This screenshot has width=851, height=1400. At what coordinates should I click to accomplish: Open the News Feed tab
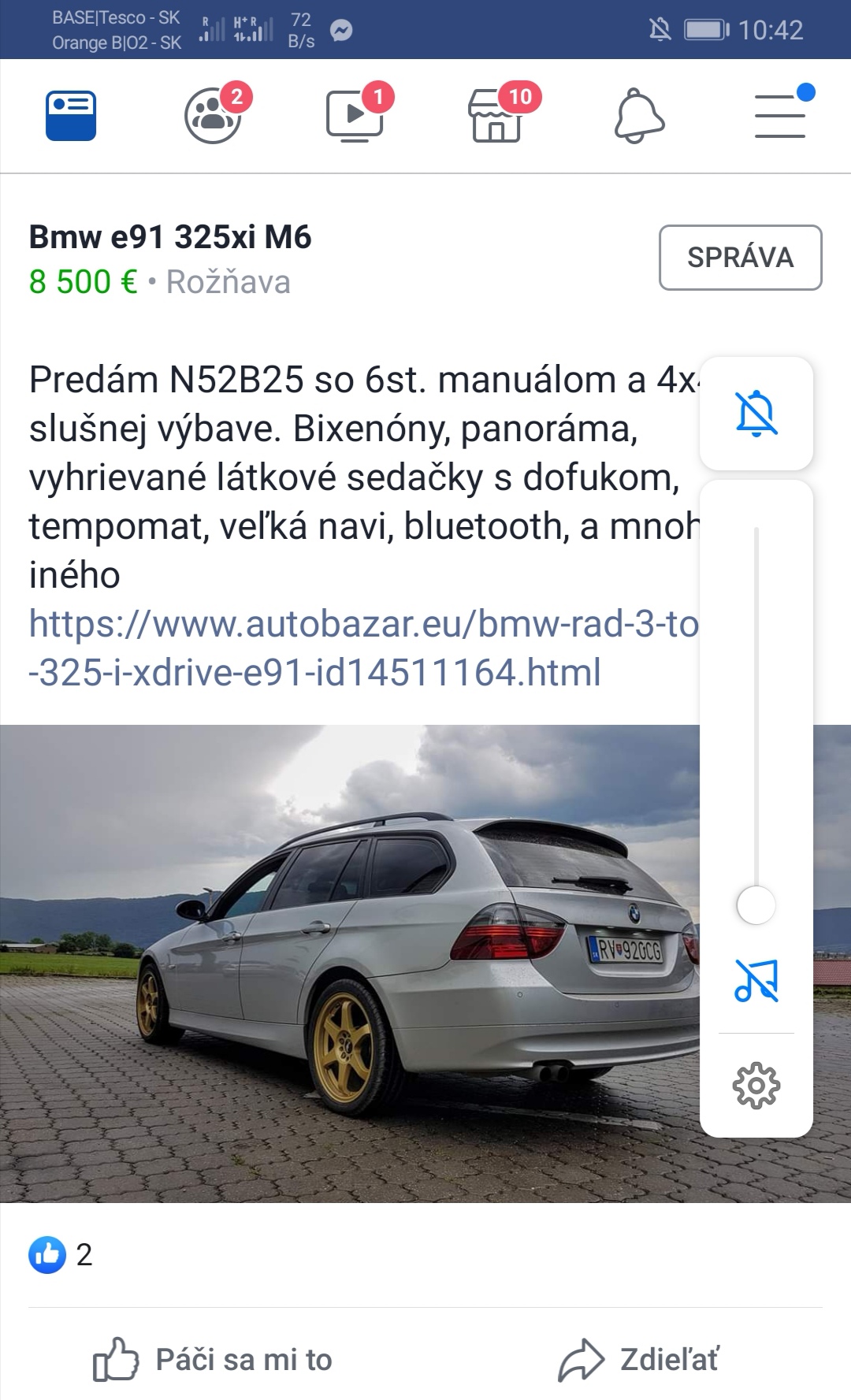point(71,116)
